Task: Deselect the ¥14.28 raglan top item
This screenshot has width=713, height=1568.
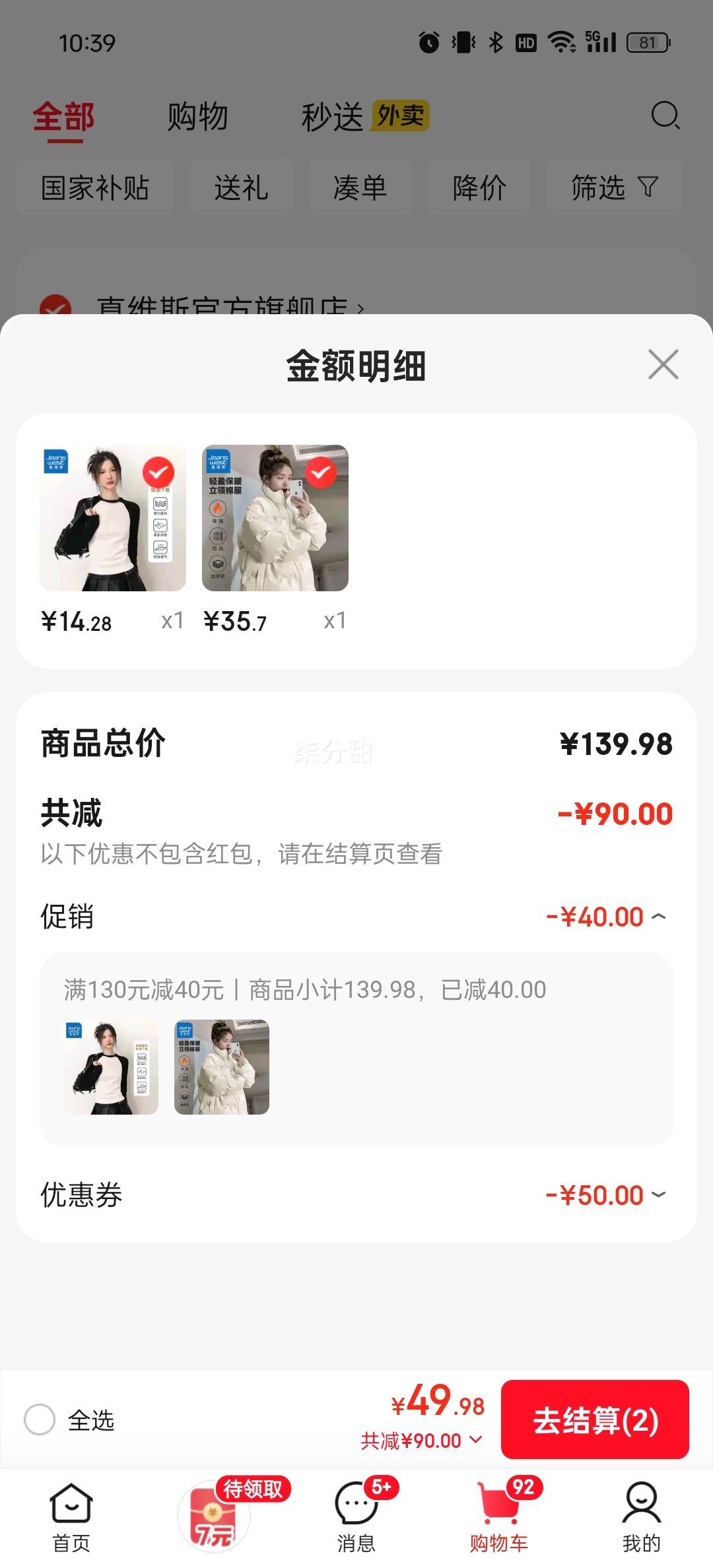Action: pyautogui.click(x=158, y=473)
